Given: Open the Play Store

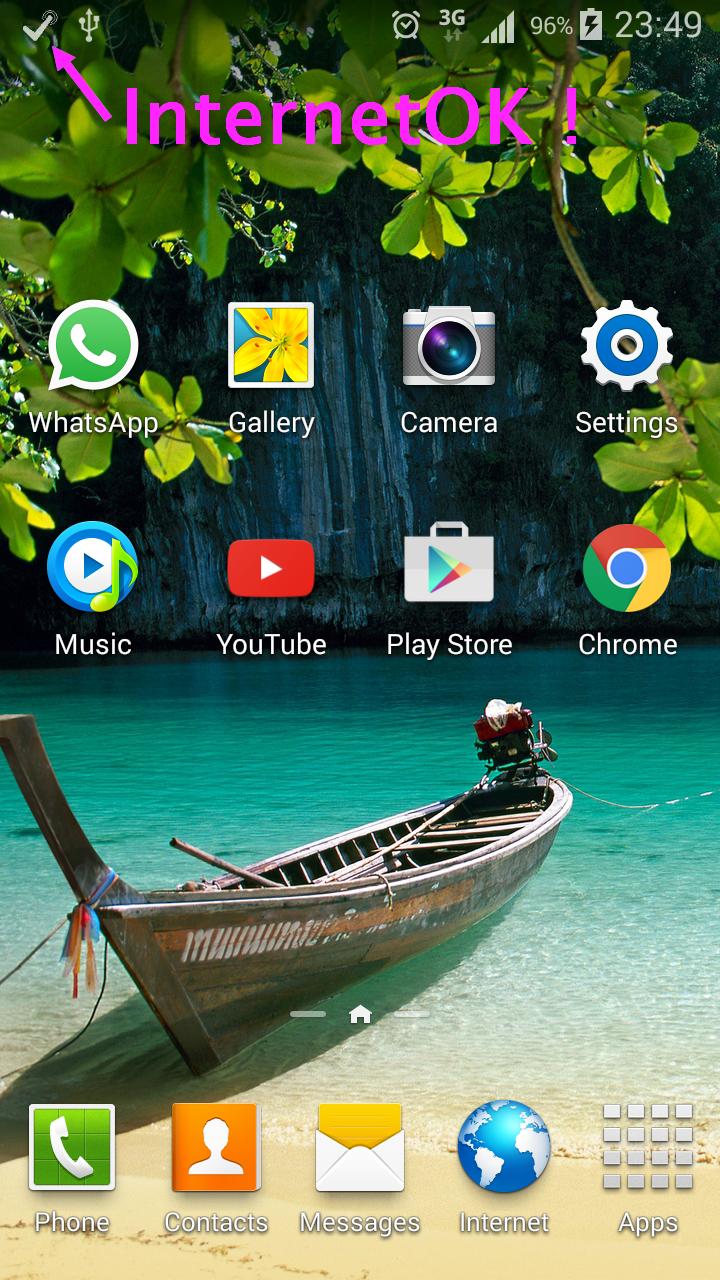Looking at the screenshot, I should (x=449, y=567).
